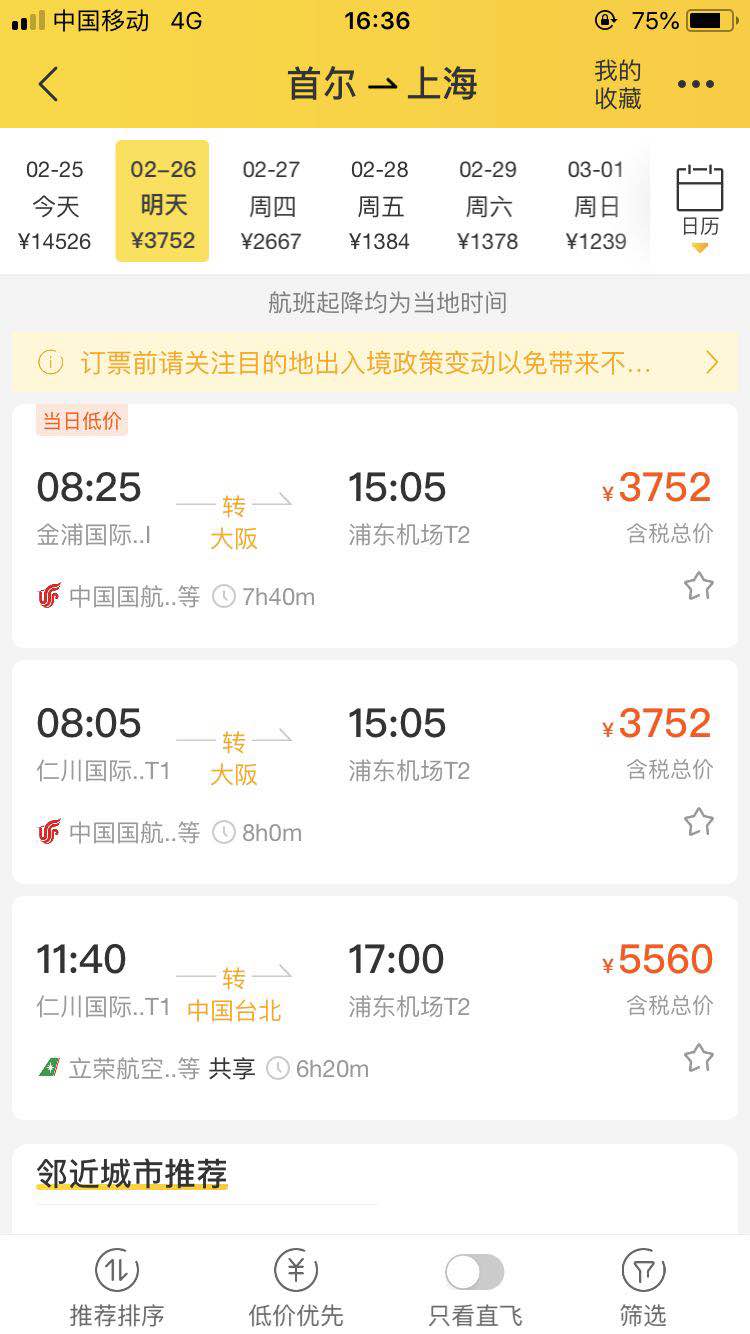
Task: Favorite the 08:25 flight with the star
Action: pyautogui.click(x=698, y=586)
